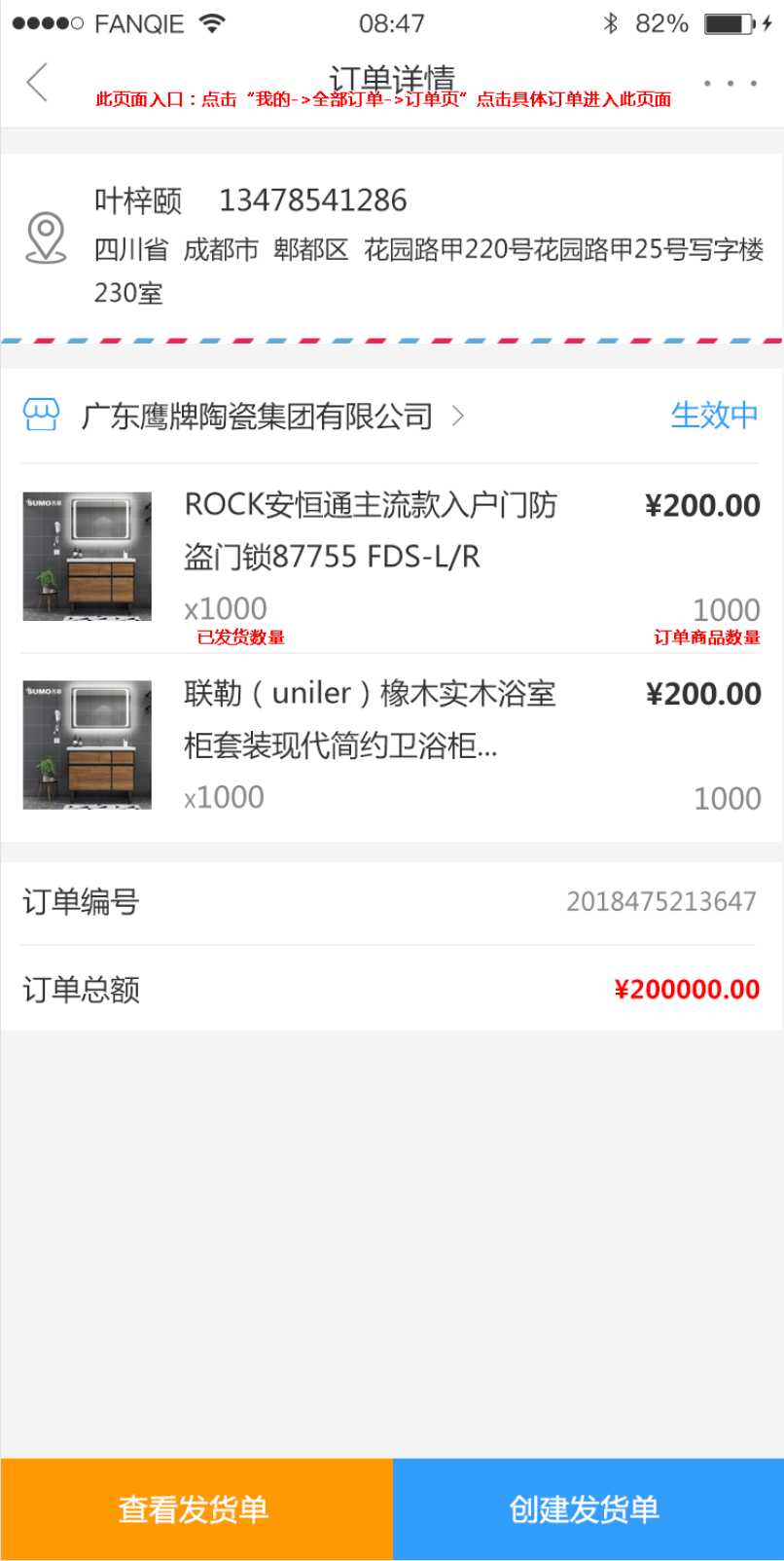Screen dimensions: 784x1561
Task: Tap the 生效中 status label
Action: [x=715, y=416]
